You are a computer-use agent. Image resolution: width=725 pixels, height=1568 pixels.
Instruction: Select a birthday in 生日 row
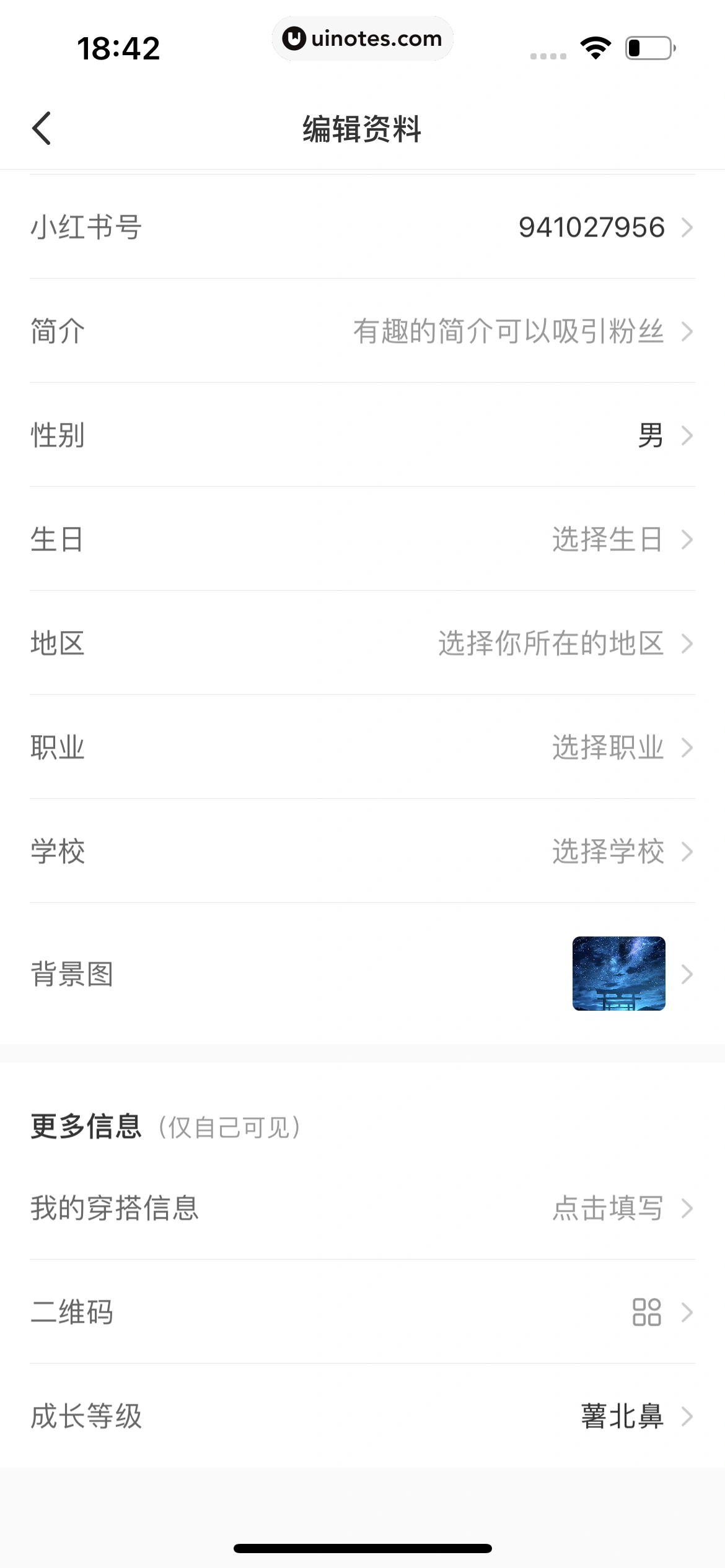tap(362, 539)
